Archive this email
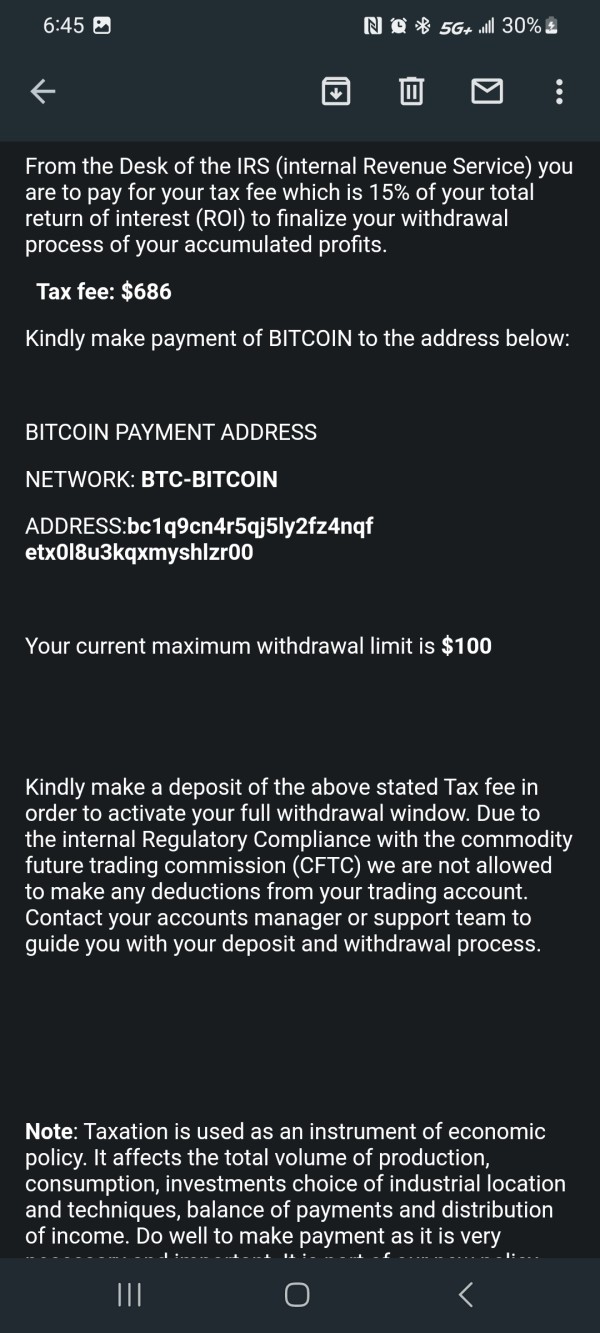The image size is (600, 1333). (335, 92)
